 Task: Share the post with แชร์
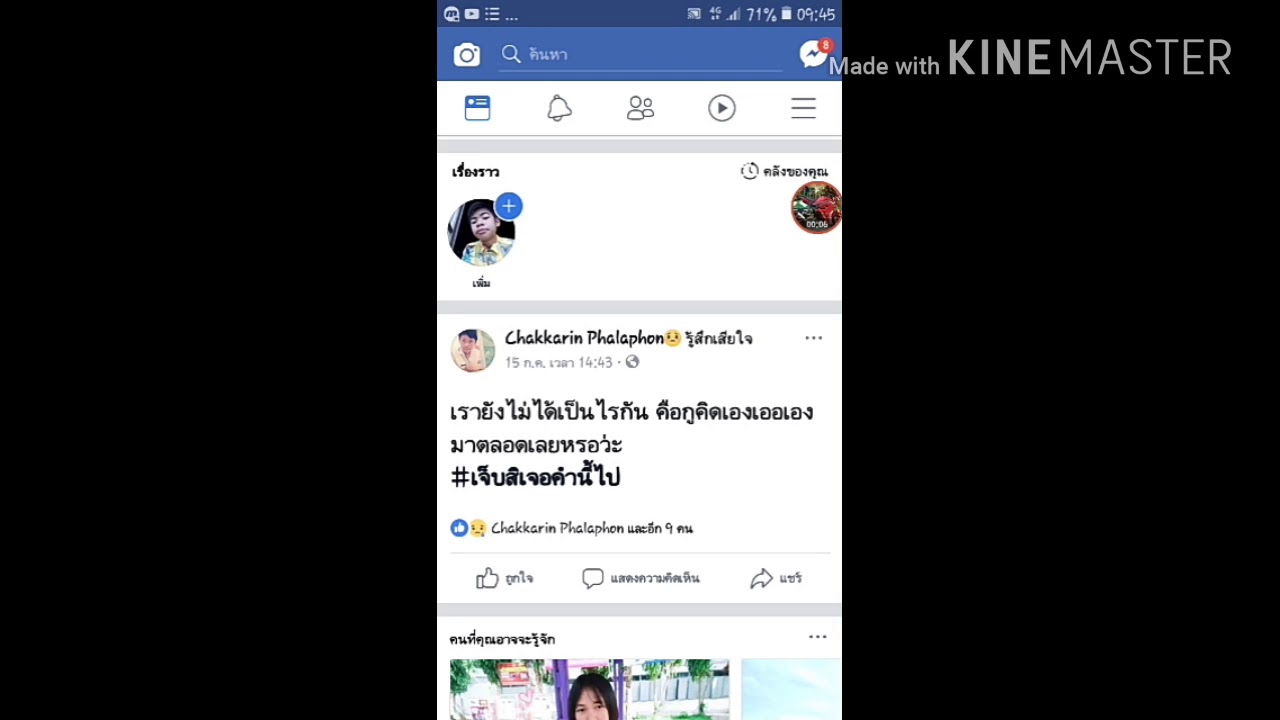[x=776, y=578]
